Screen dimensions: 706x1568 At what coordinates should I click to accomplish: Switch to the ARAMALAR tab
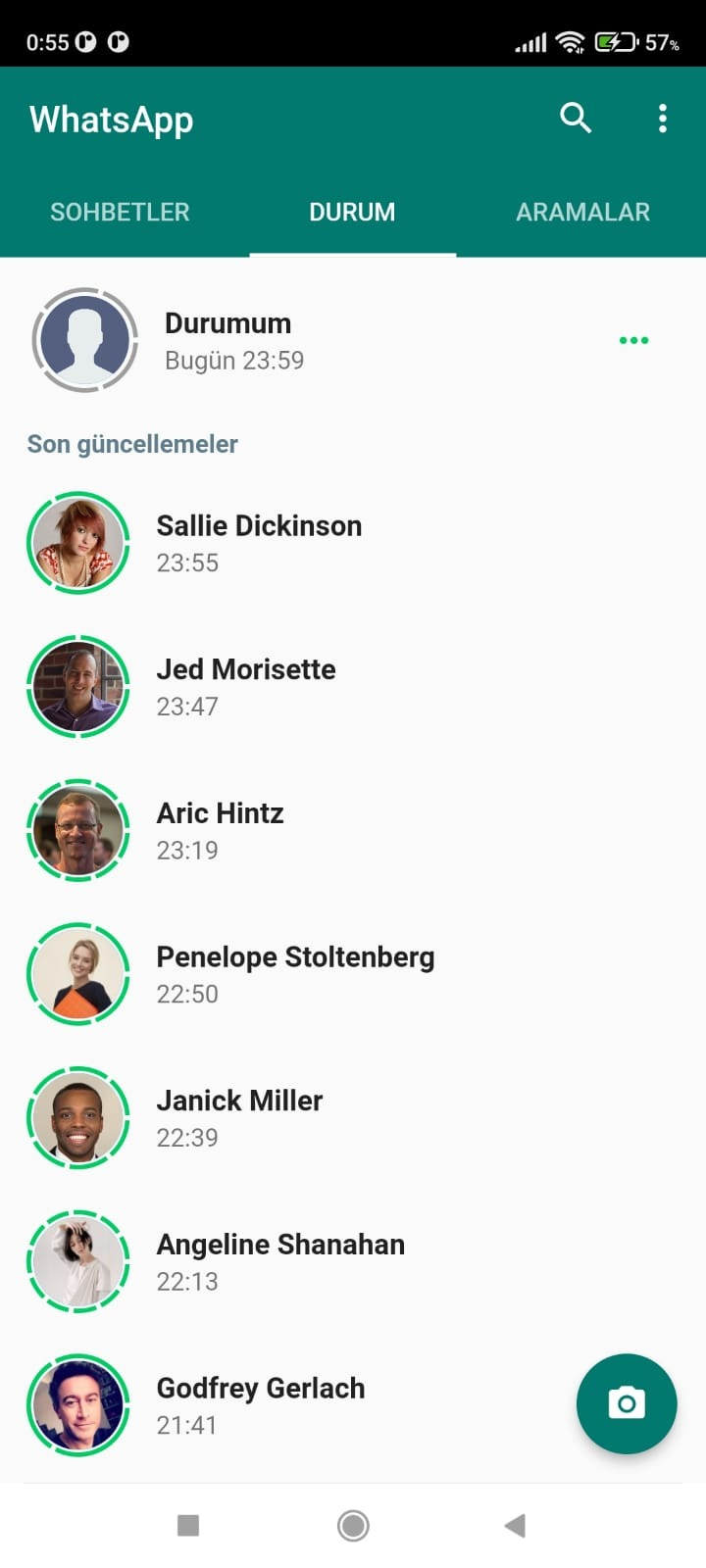(582, 212)
